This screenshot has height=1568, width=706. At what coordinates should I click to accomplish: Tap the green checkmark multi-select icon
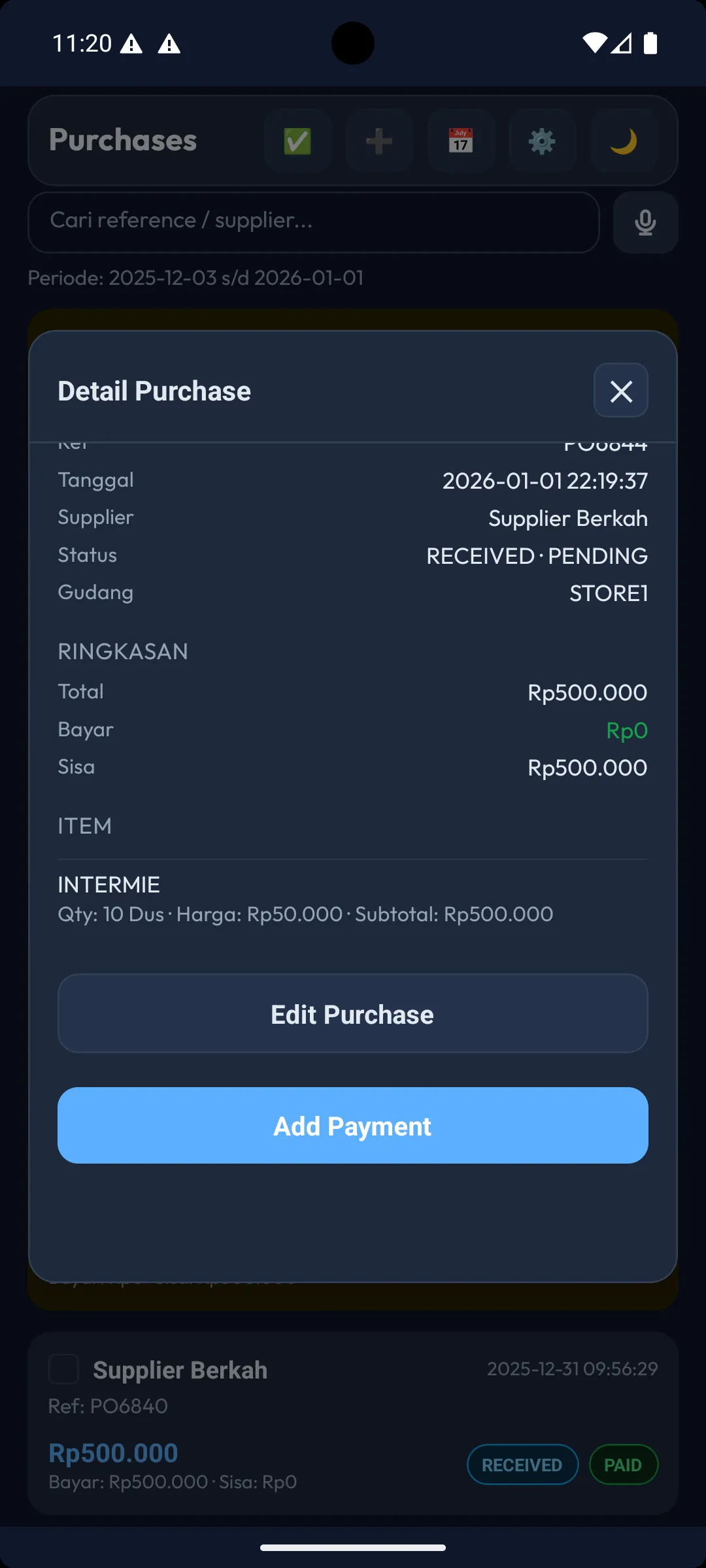point(297,140)
